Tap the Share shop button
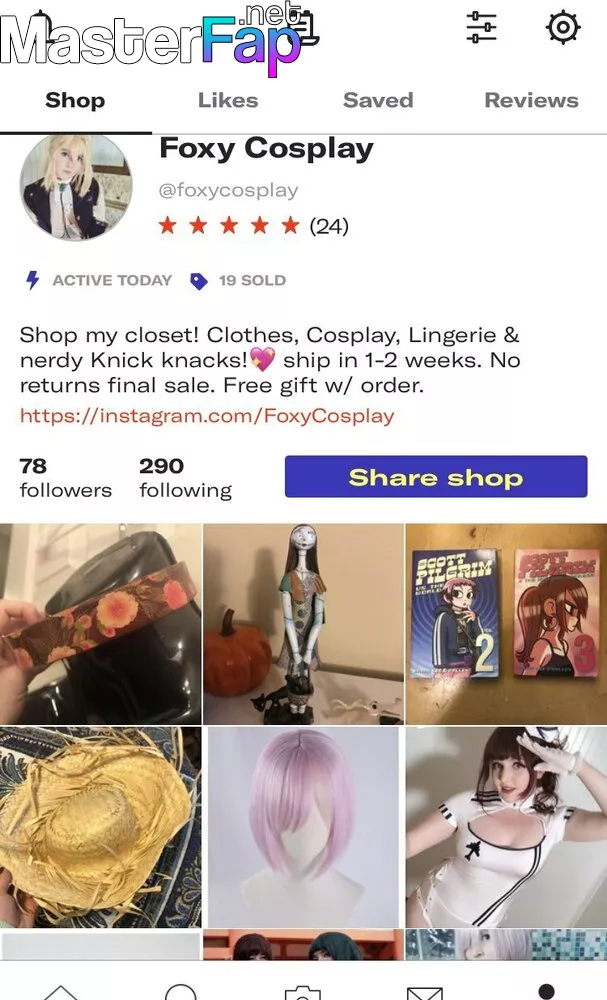Image resolution: width=607 pixels, height=1000 pixels. 435,476
